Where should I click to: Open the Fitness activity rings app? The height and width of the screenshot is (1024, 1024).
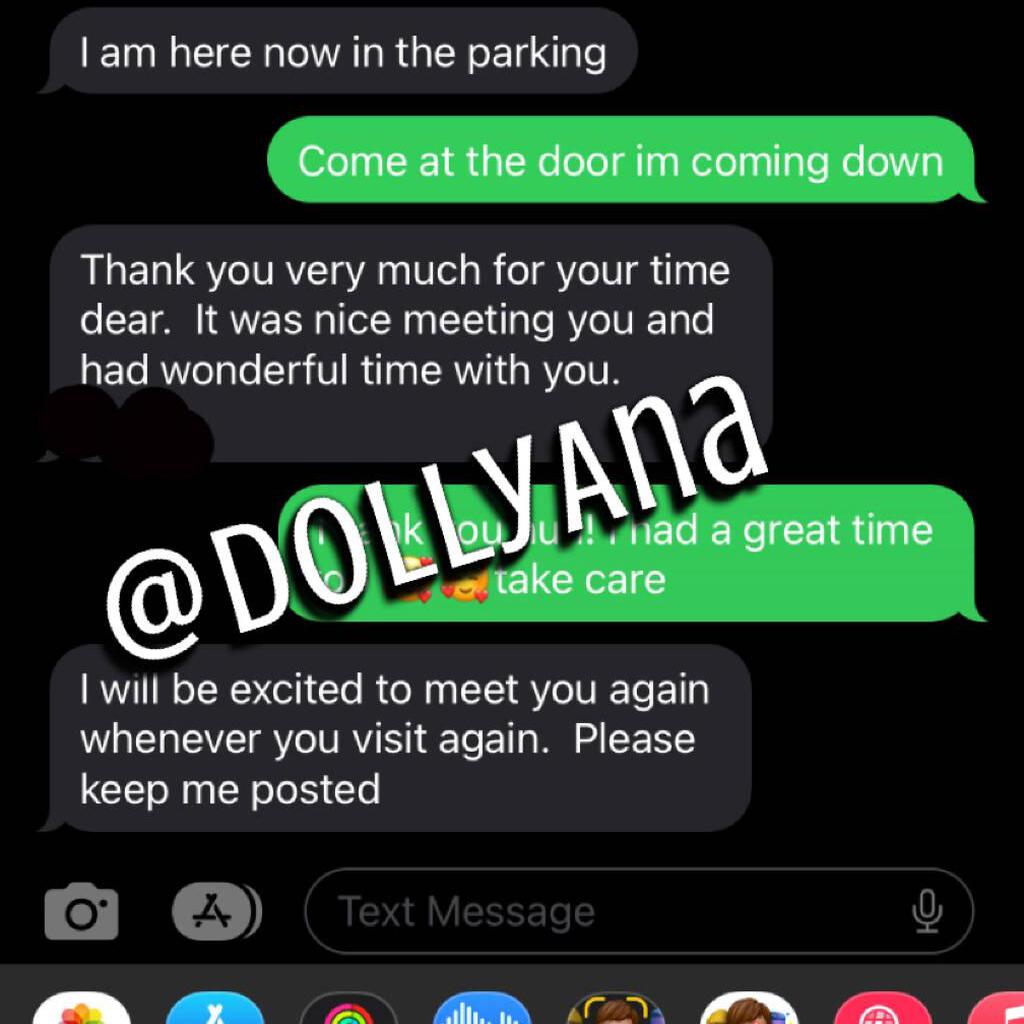point(348,1010)
